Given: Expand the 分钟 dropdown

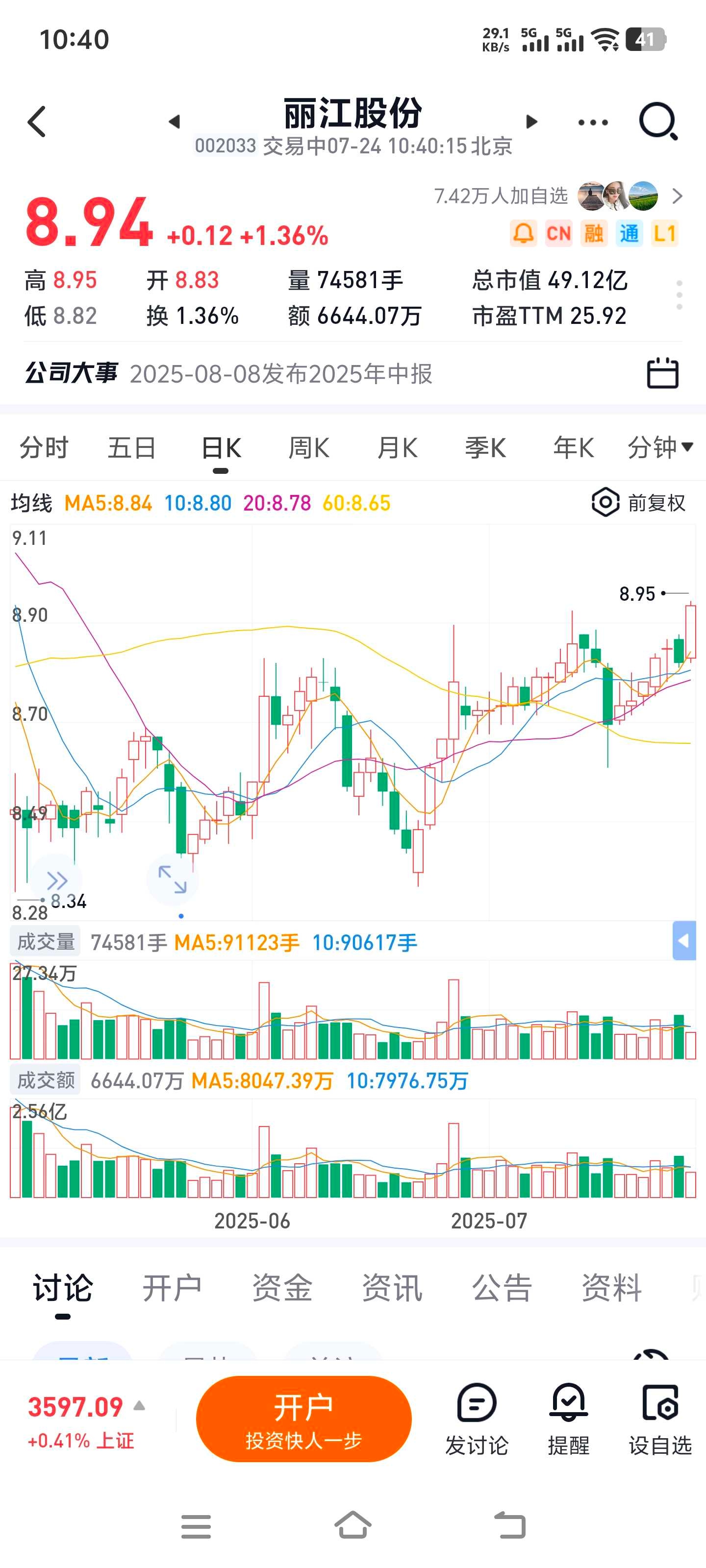Looking at the screenshot, I should click(660, 448).
